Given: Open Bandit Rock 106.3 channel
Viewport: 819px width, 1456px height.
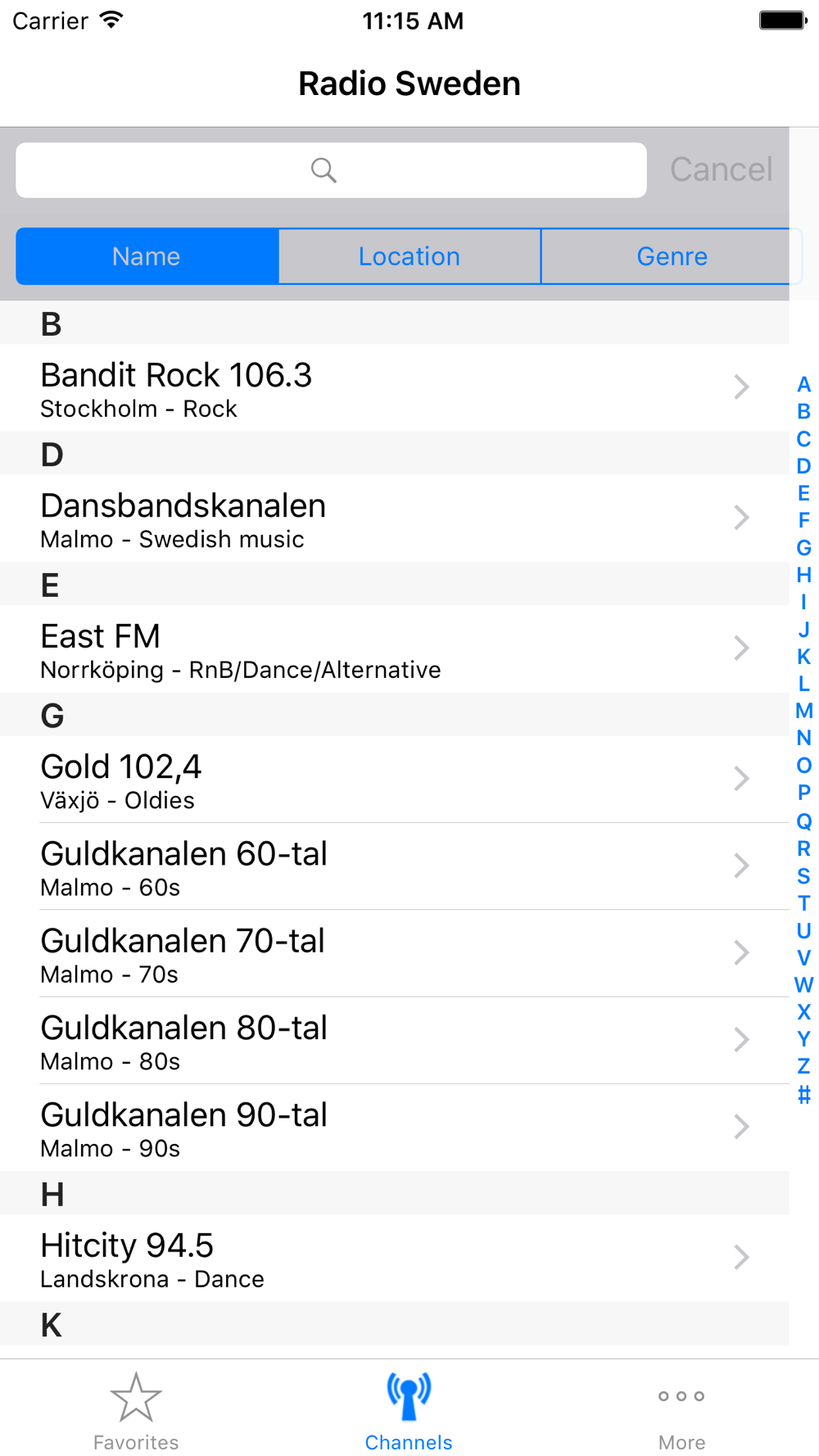Looking at the screenshot, I should coord(395,387).
